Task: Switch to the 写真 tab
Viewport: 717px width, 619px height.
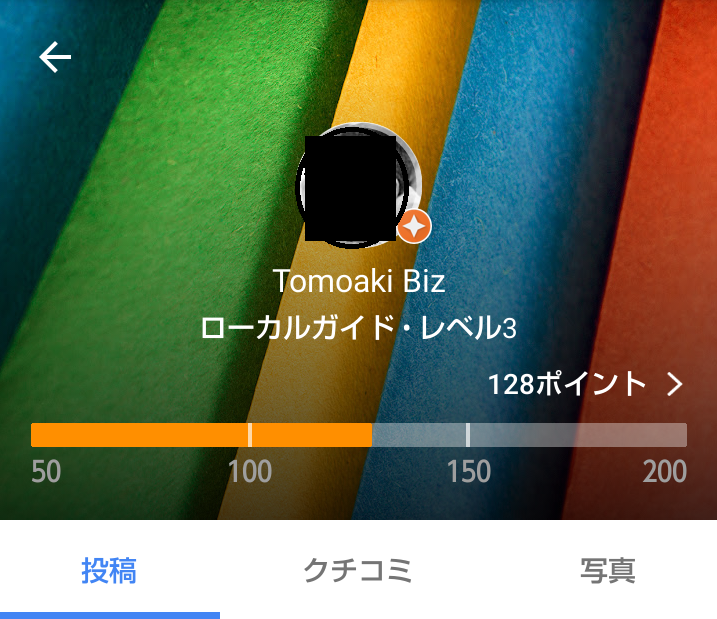Action: coord(607,571)
